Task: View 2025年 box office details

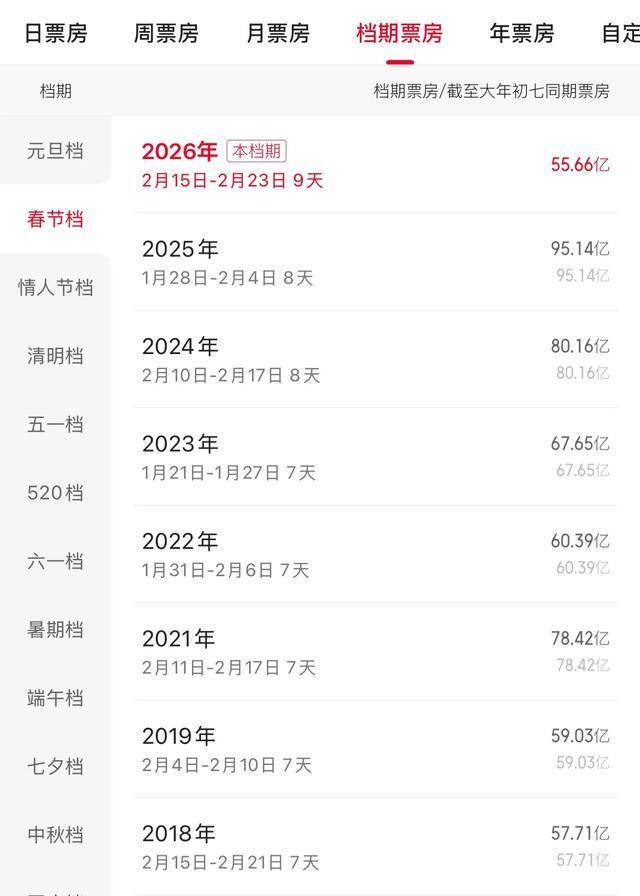Action: tap(375, 262)
